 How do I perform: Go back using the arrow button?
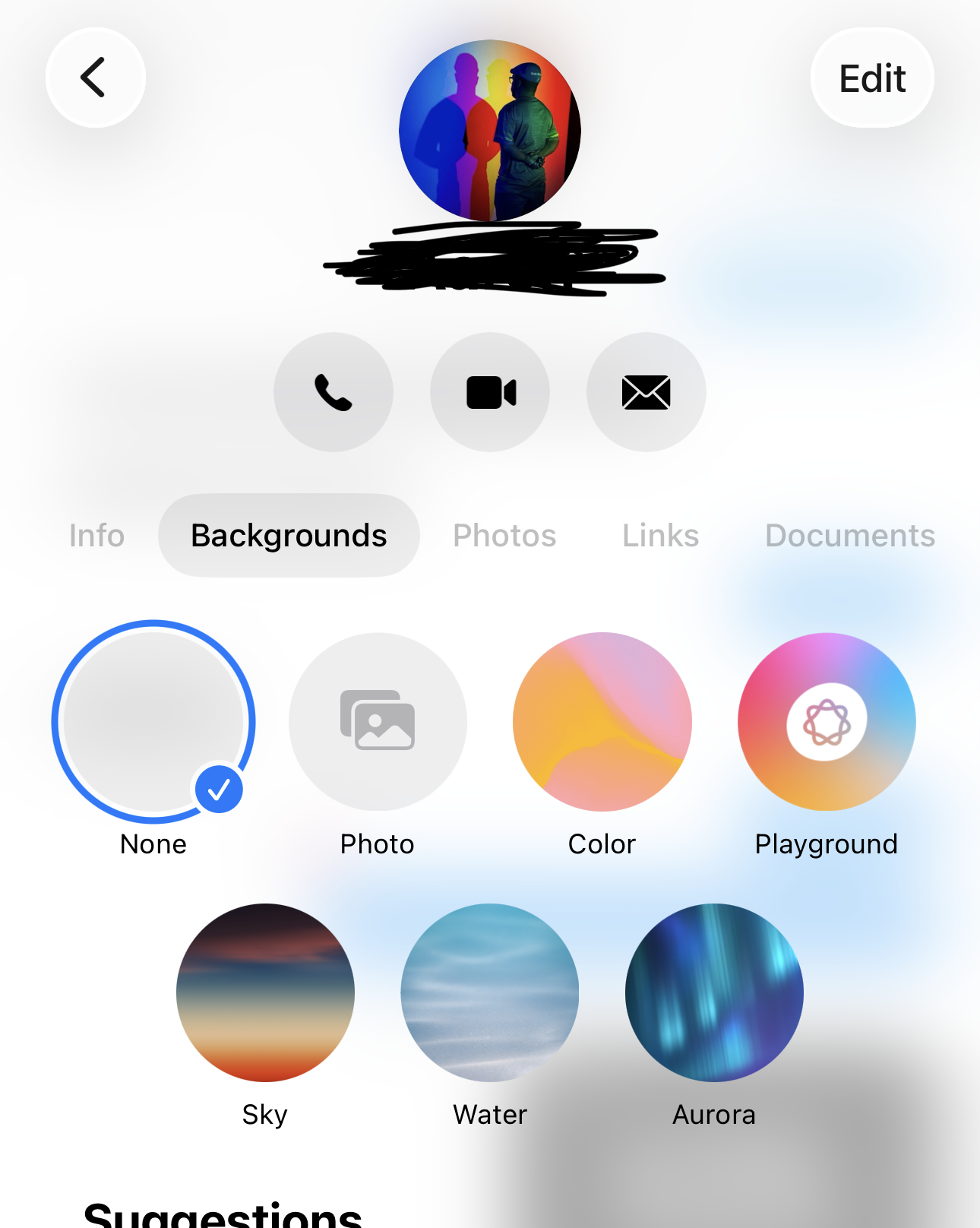[95, 78]
